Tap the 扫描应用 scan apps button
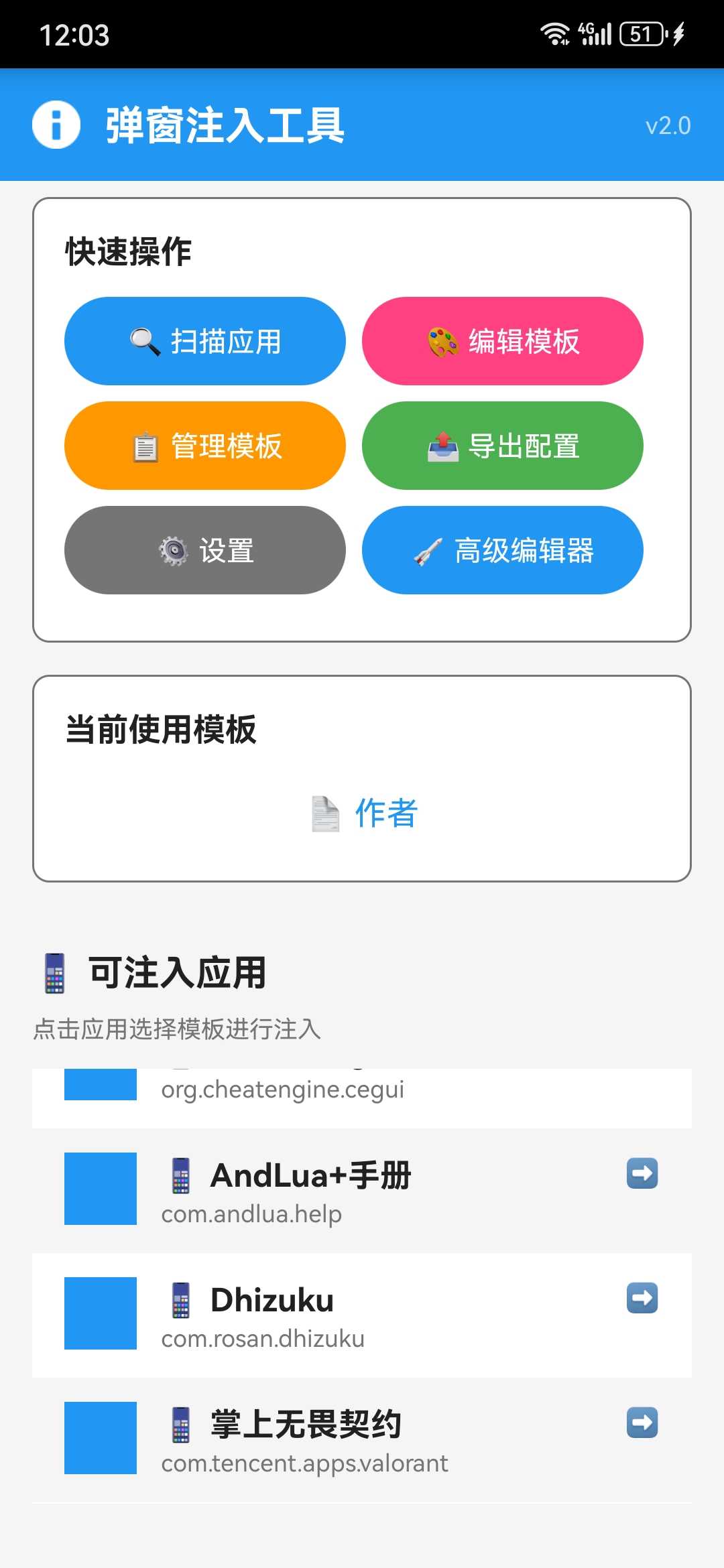The height and width of the screenshot is (1568, 724). coord(205,341)
